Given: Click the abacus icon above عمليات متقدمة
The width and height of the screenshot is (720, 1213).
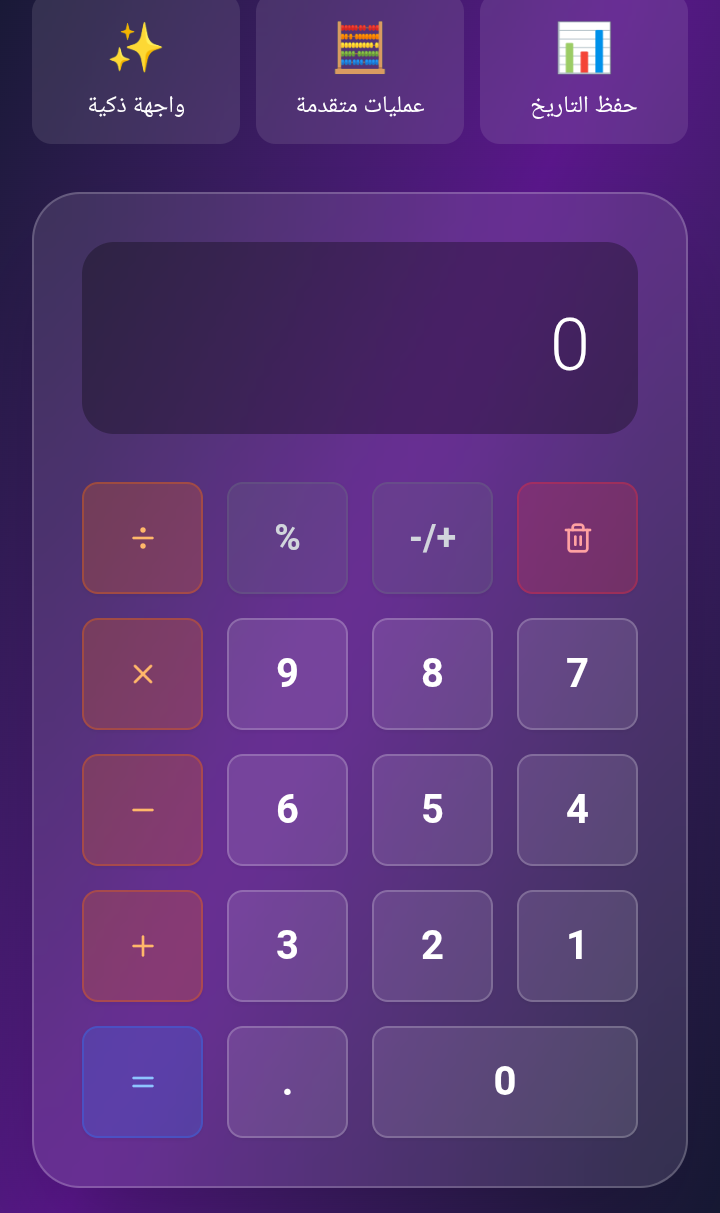Looking at the screenshot, I should (359, 45).
